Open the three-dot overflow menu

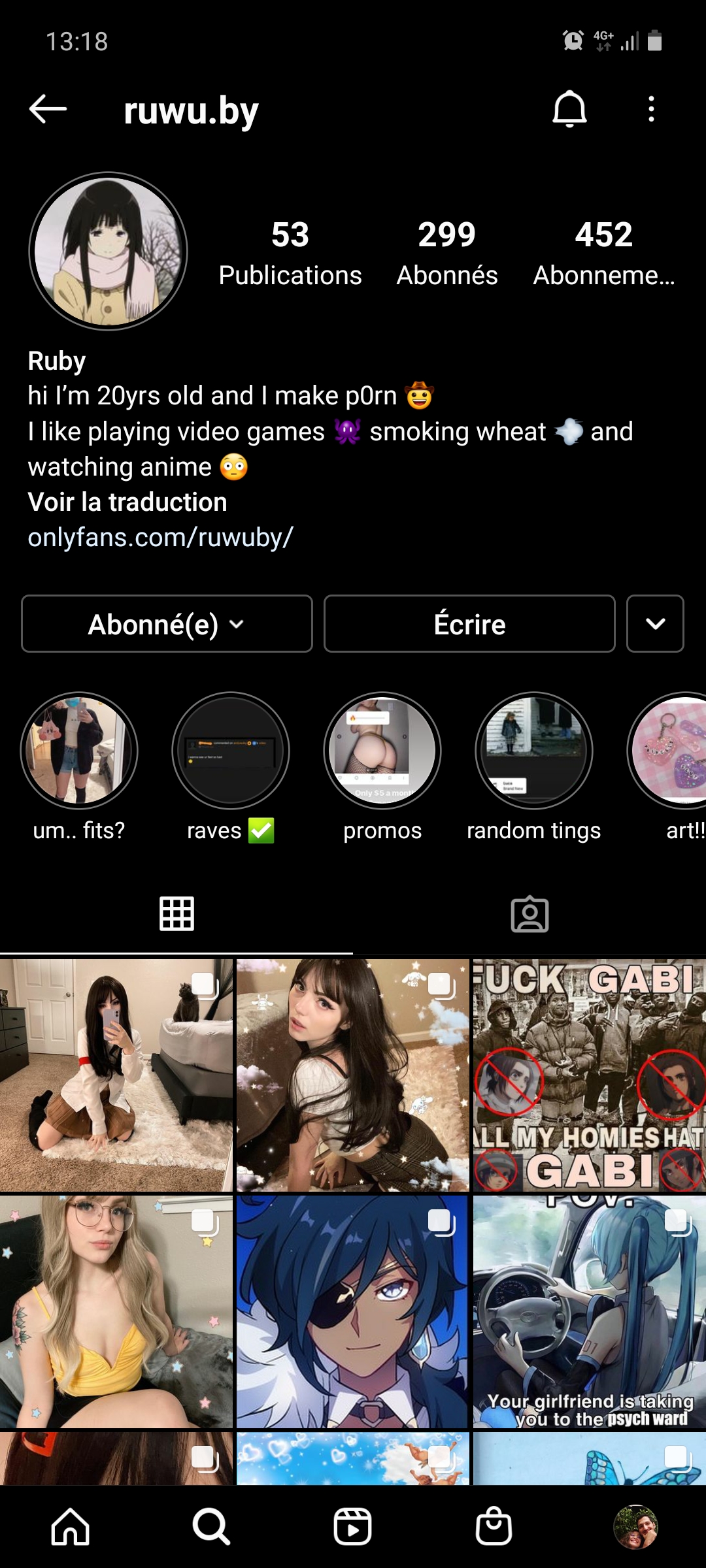coord(651,108)
